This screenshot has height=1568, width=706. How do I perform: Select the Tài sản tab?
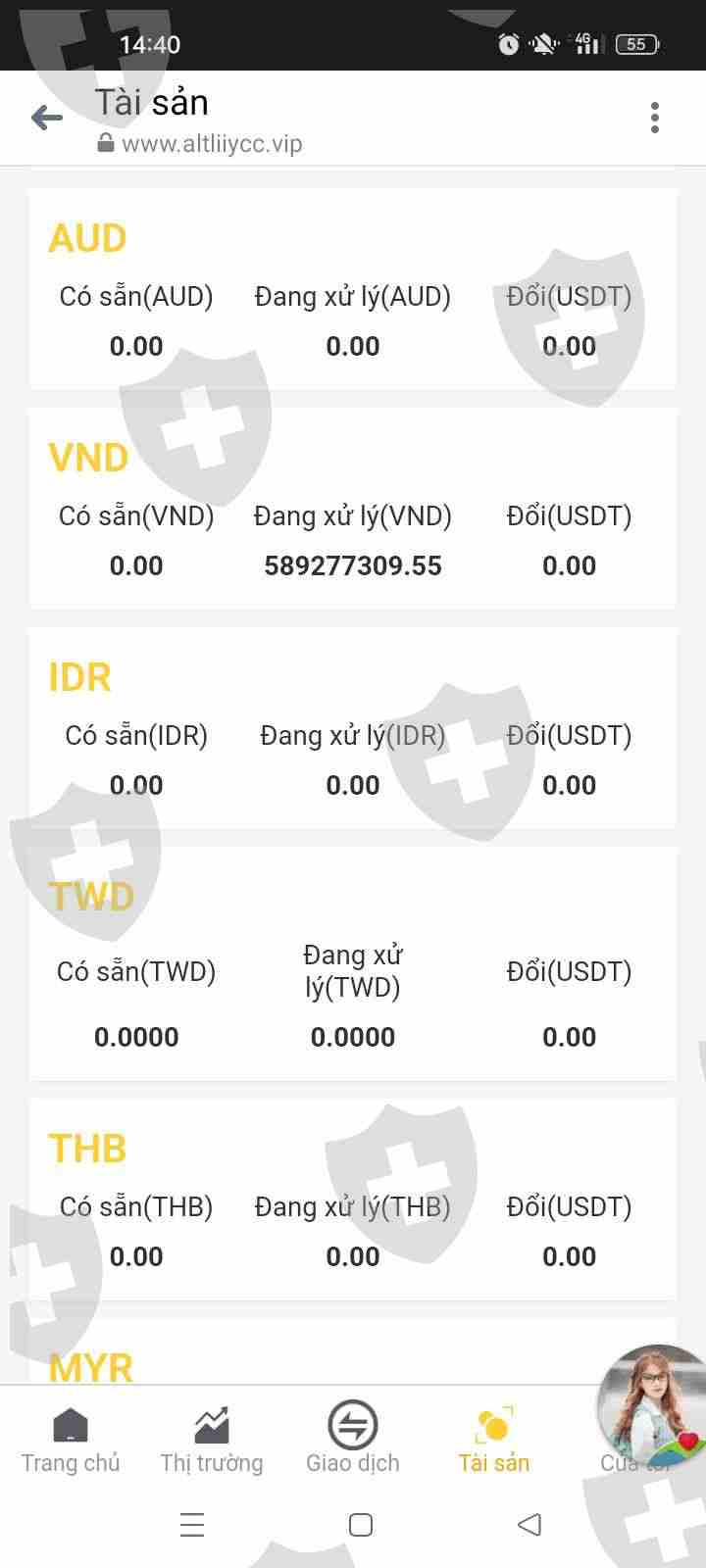coord(494,1441)
